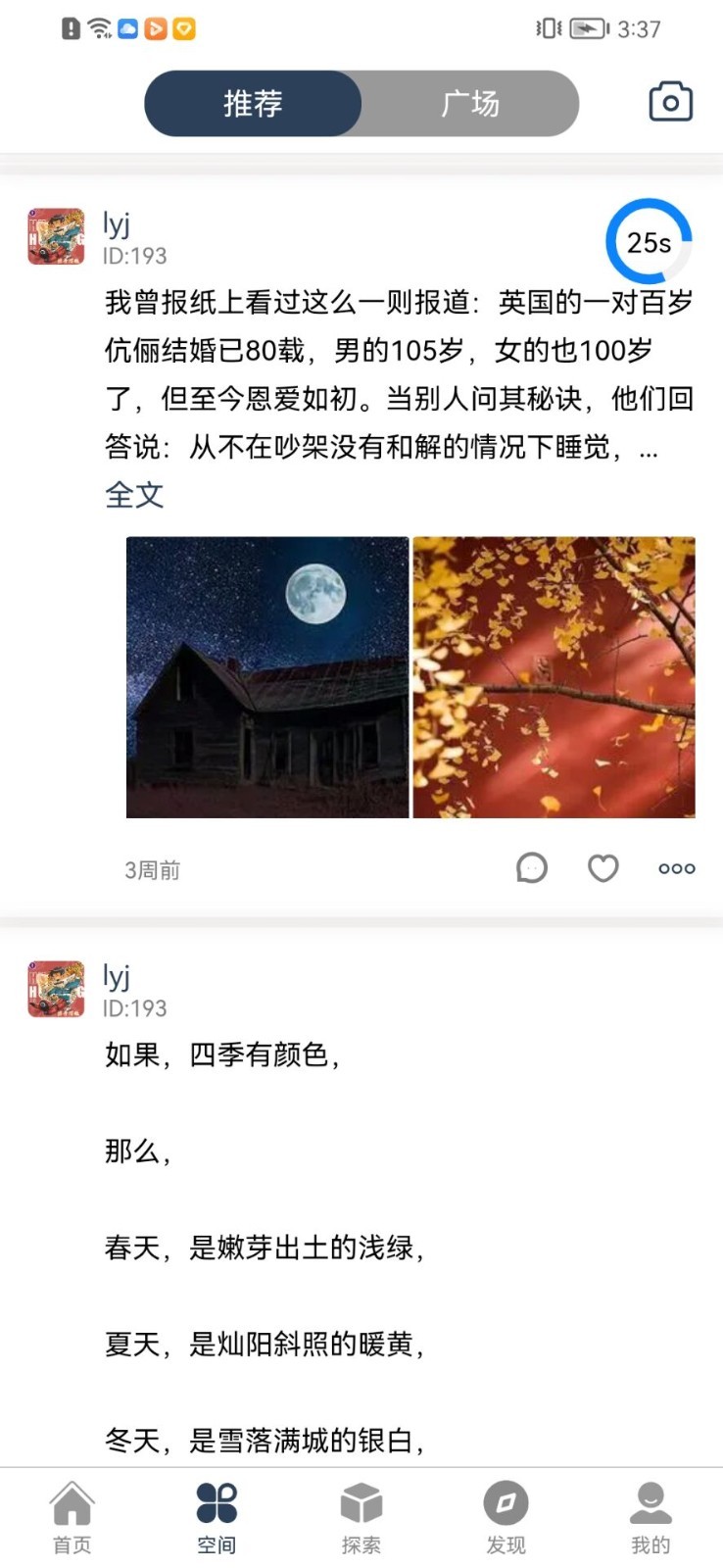The image size is (723, 1568).
Task: Comment on the 3周前 post
Action: click(531, 867)
